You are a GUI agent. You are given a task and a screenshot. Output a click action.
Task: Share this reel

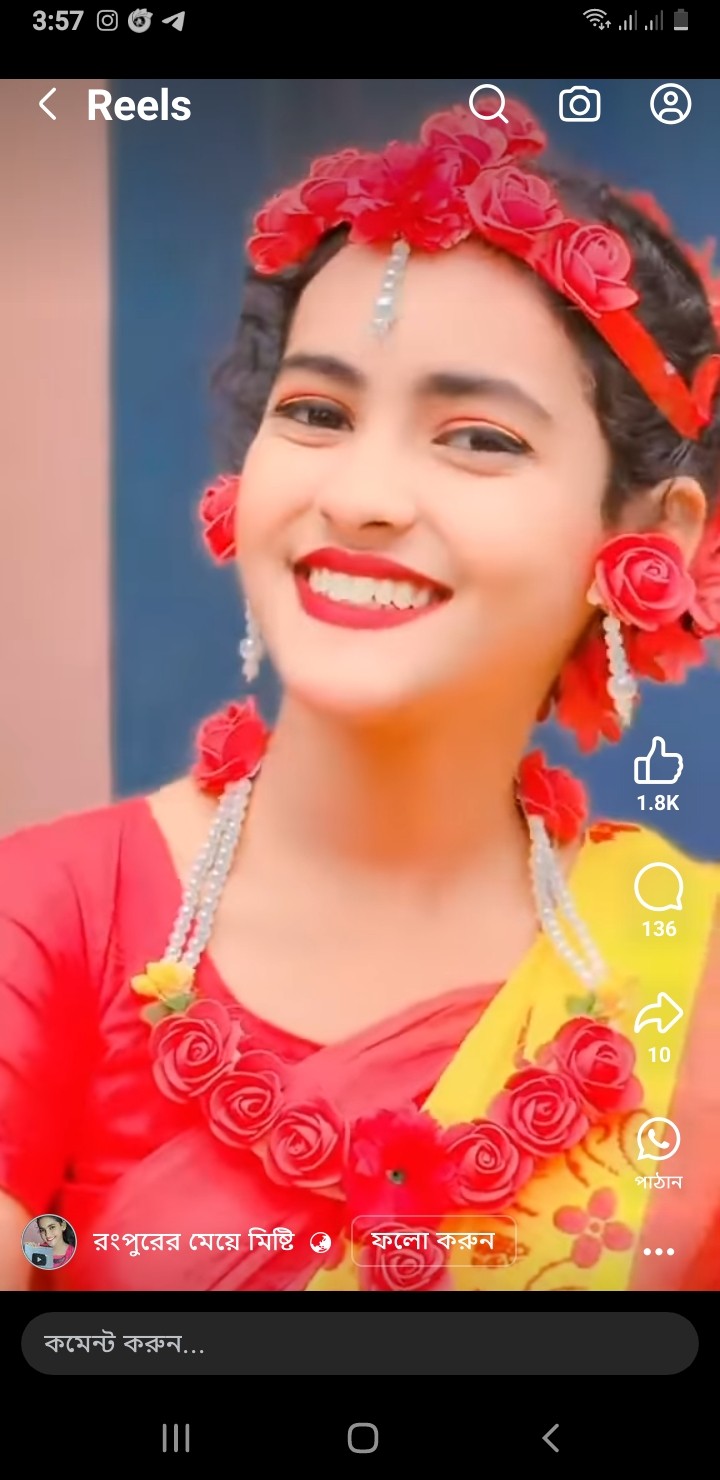(658, 1014)
